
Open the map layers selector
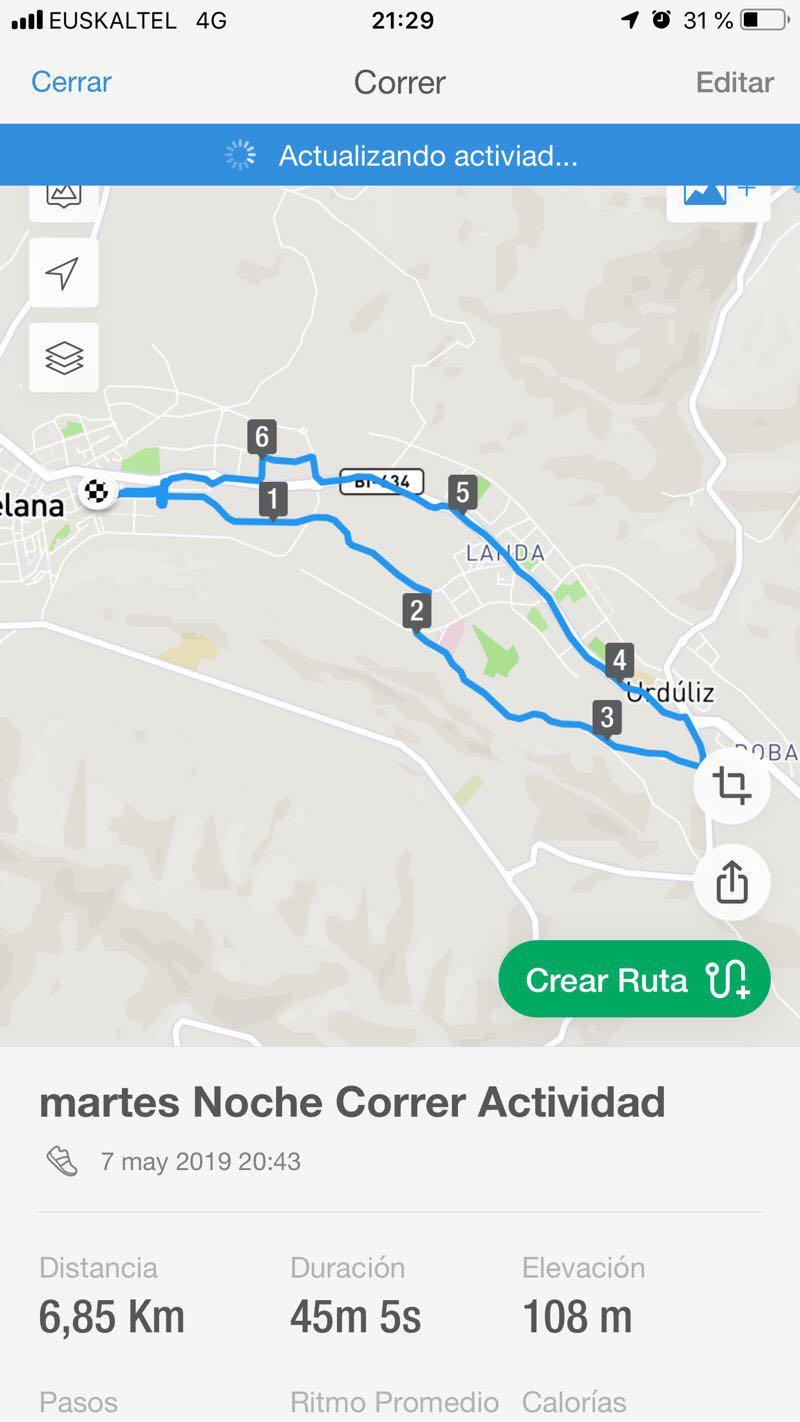click(64, 357)
